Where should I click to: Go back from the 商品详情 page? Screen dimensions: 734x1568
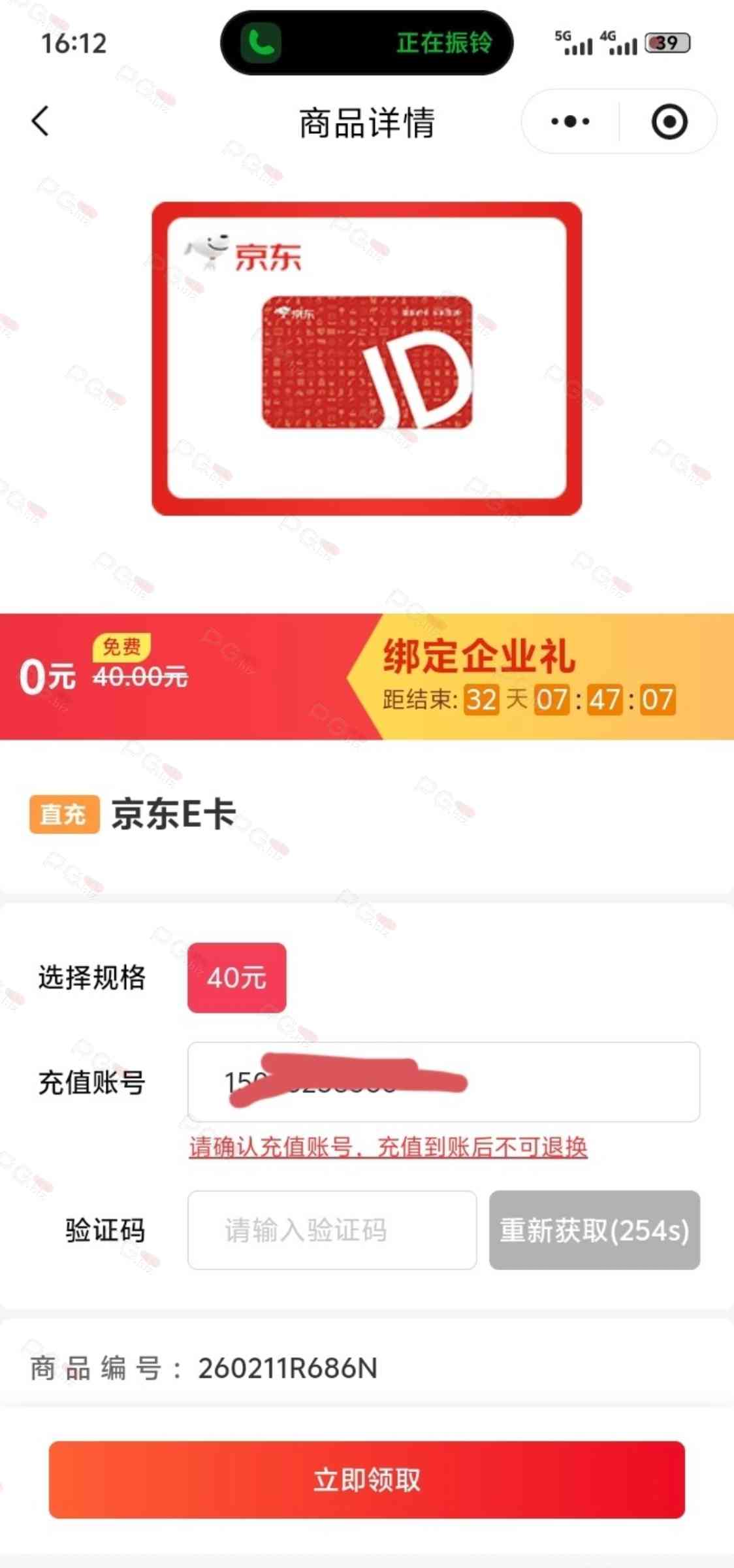click(40, 122)
